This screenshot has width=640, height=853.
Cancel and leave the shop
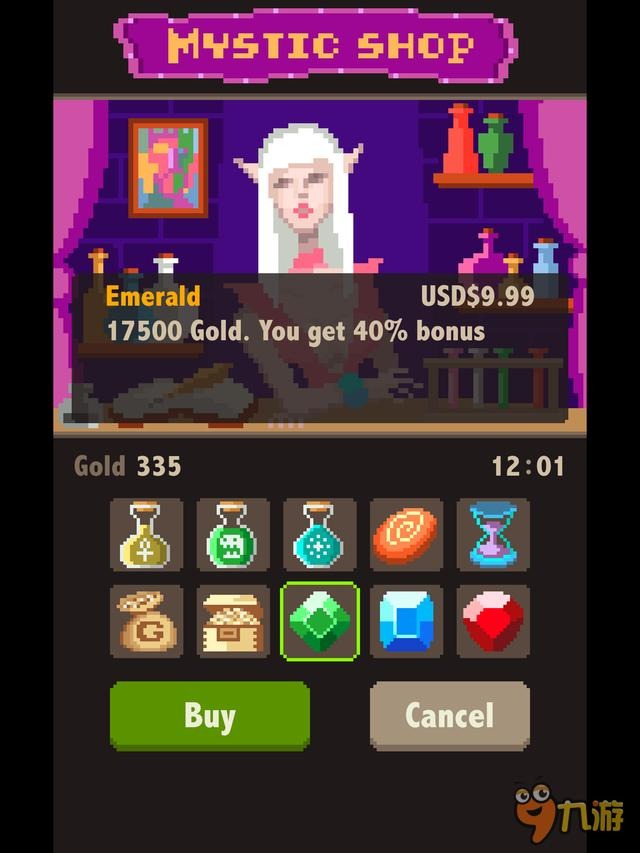pos(449,716)
